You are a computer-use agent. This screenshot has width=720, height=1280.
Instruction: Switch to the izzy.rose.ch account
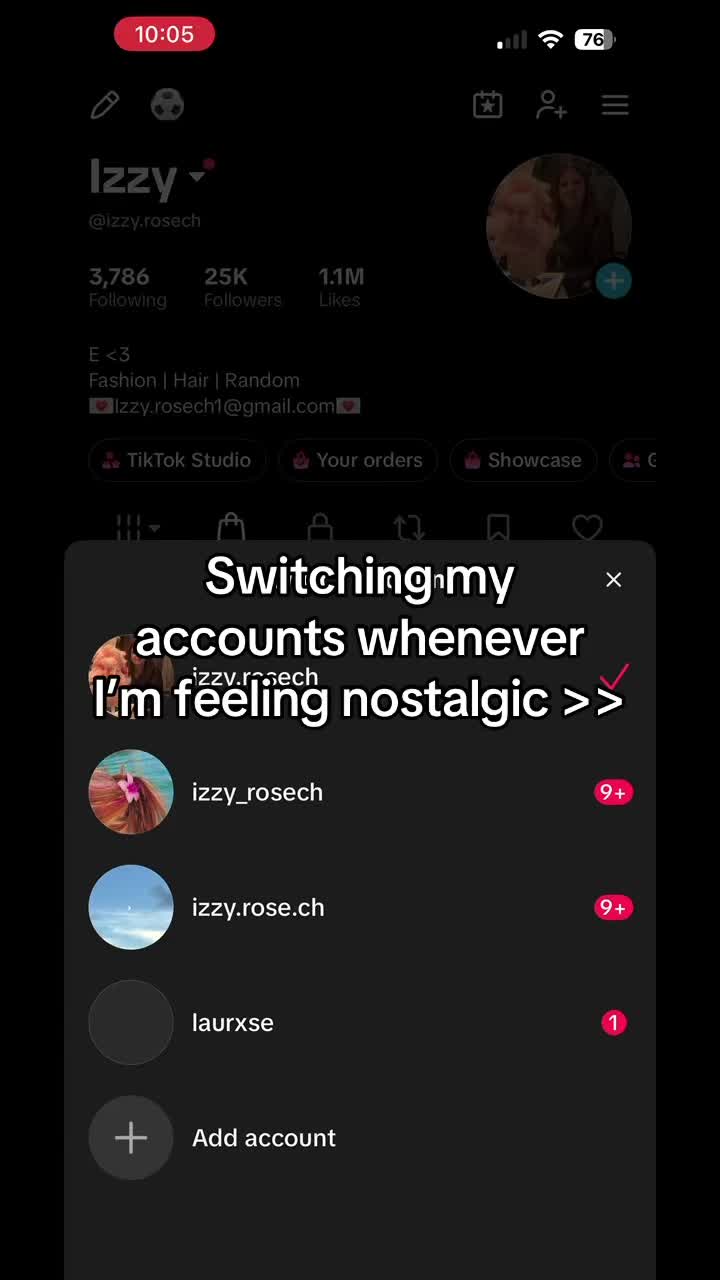coord(360,907)
